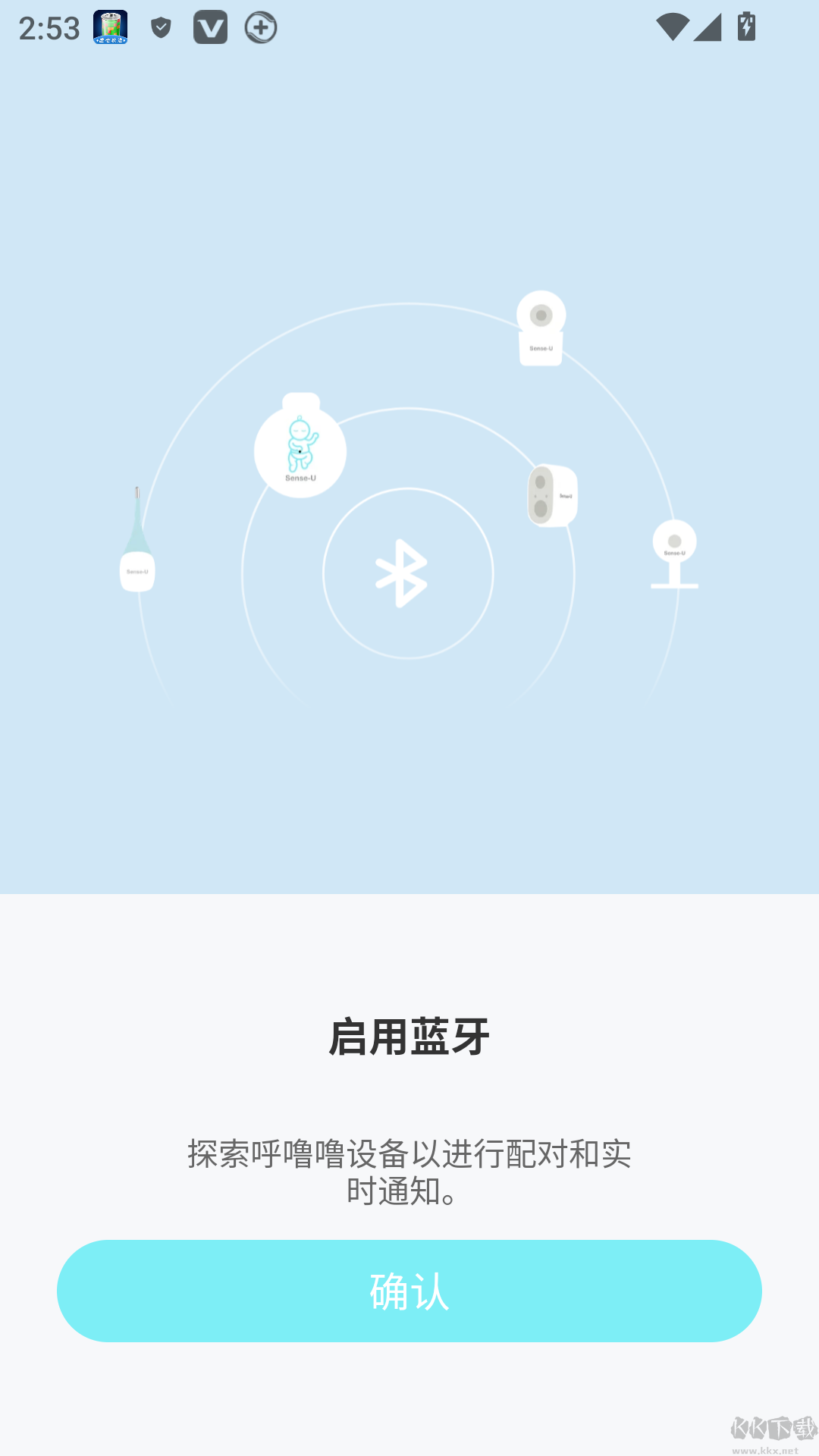Tap the 启用蓝牙 heading text

click(x=409, y=1039)
